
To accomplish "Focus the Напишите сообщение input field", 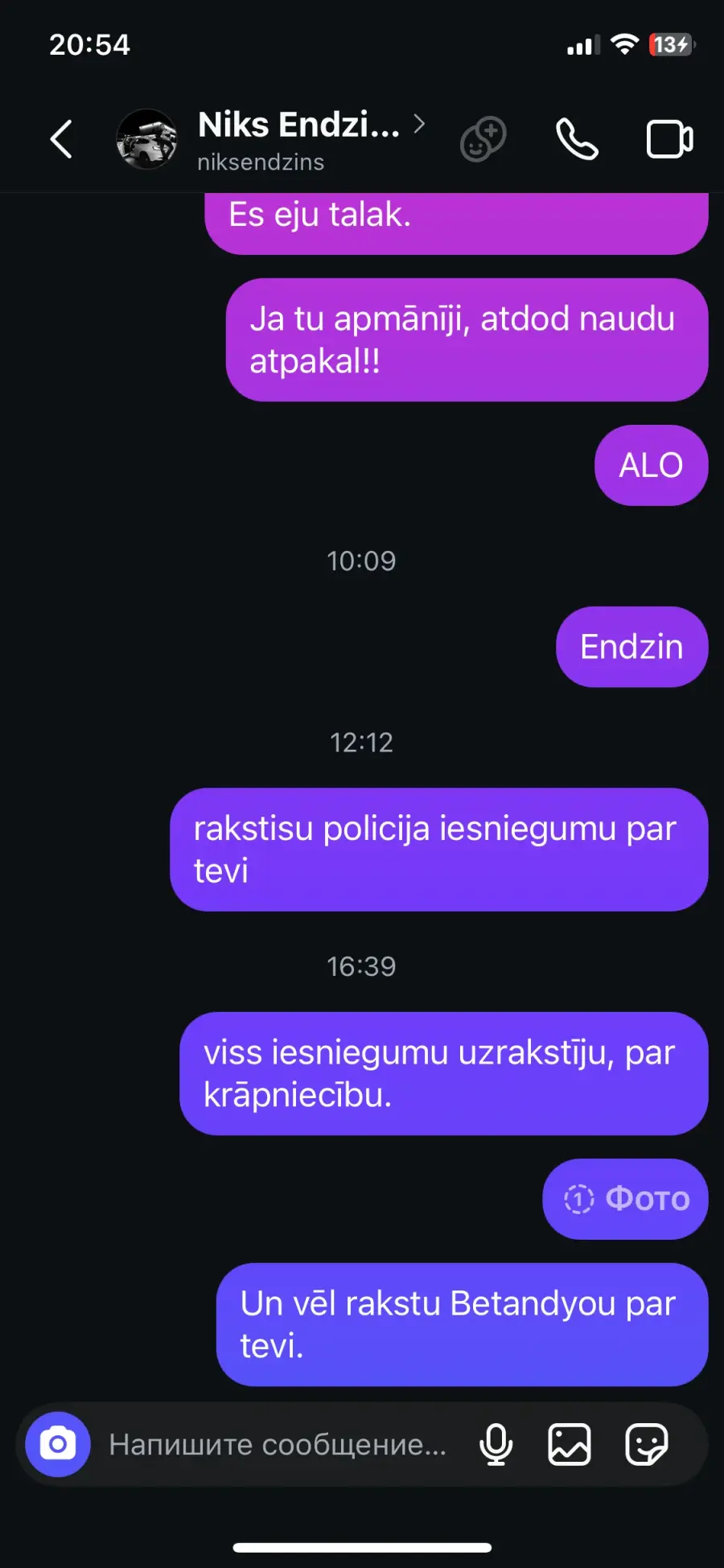I will pyautogui.click(x=278, y=1444).
